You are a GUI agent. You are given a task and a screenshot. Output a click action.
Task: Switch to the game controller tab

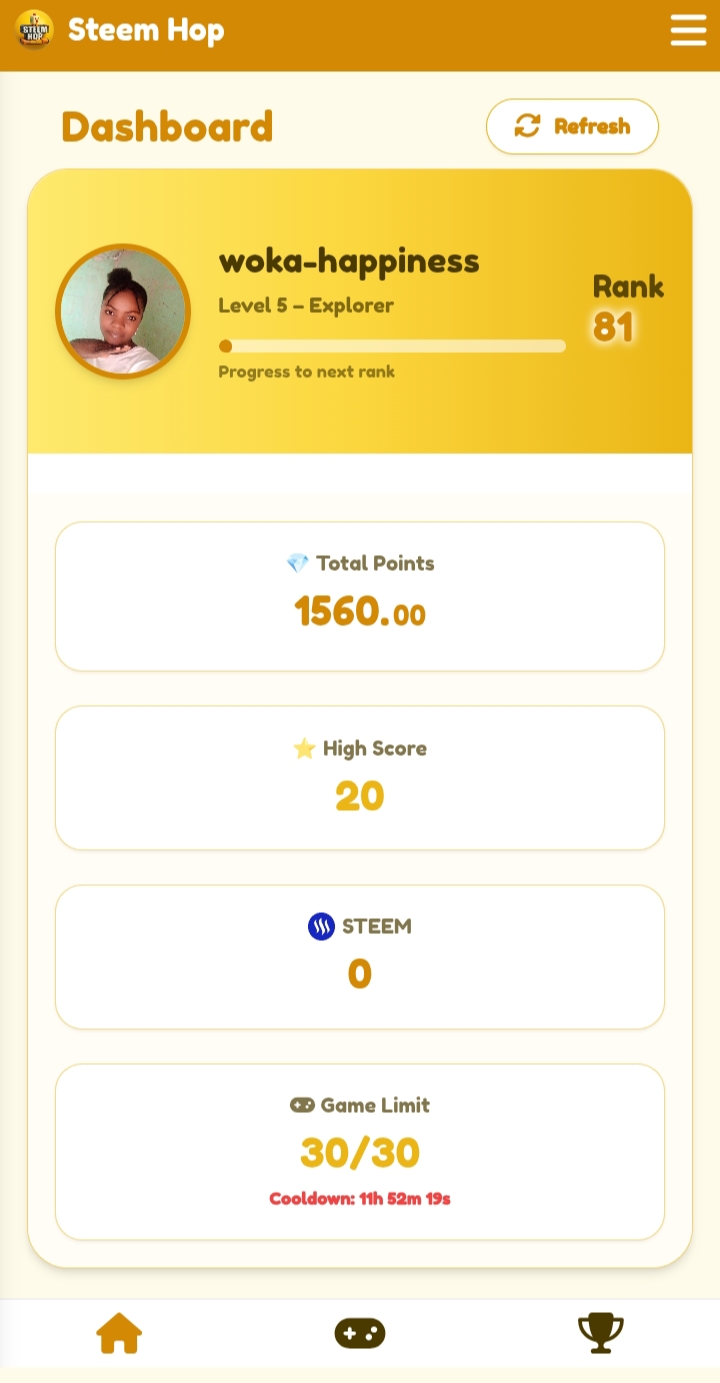point(360,1333)
